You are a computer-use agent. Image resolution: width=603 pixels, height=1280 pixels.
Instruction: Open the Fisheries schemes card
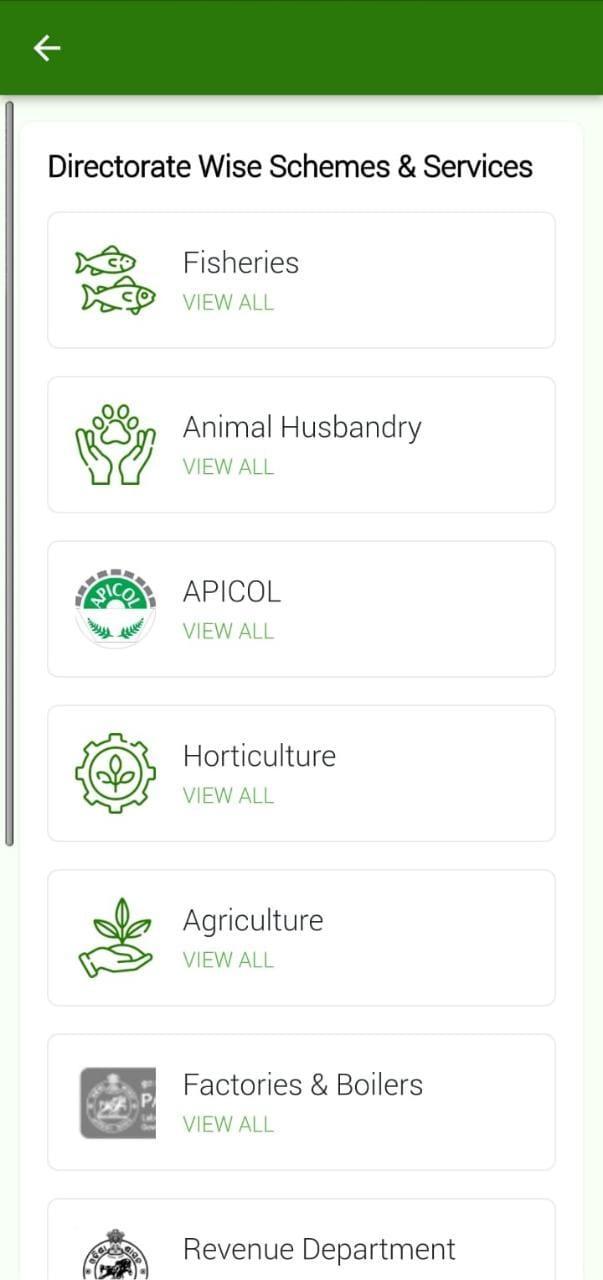coord(301,280)
